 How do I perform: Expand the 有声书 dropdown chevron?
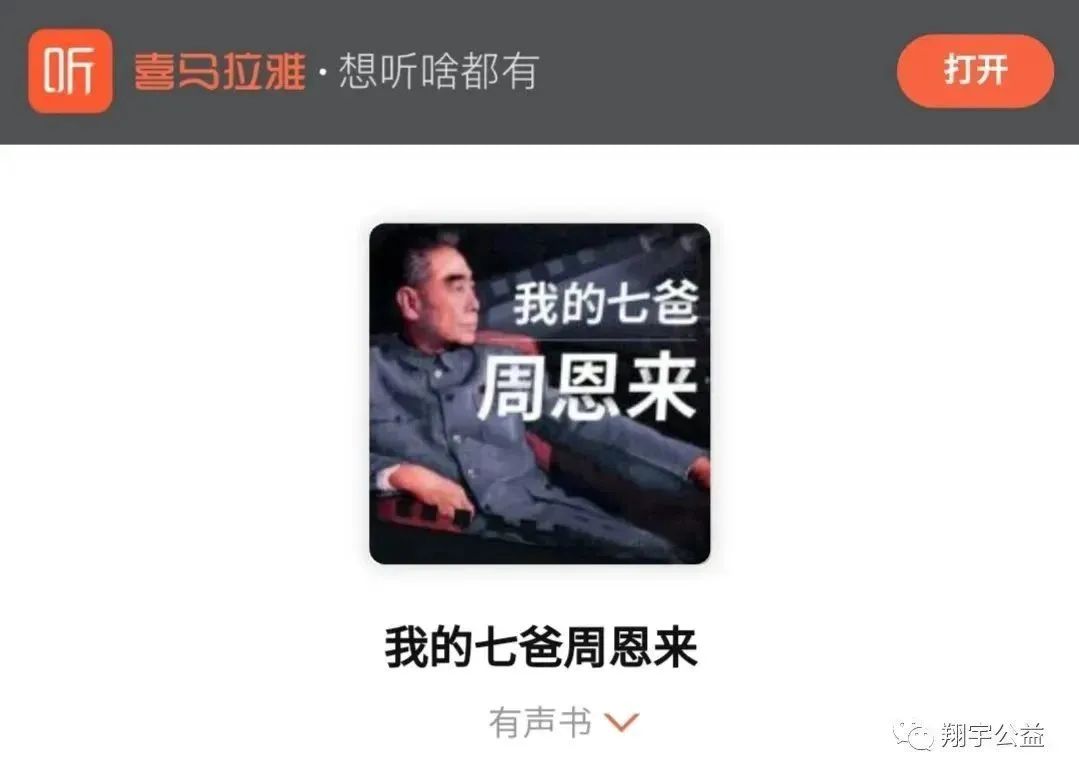point(622,722)
